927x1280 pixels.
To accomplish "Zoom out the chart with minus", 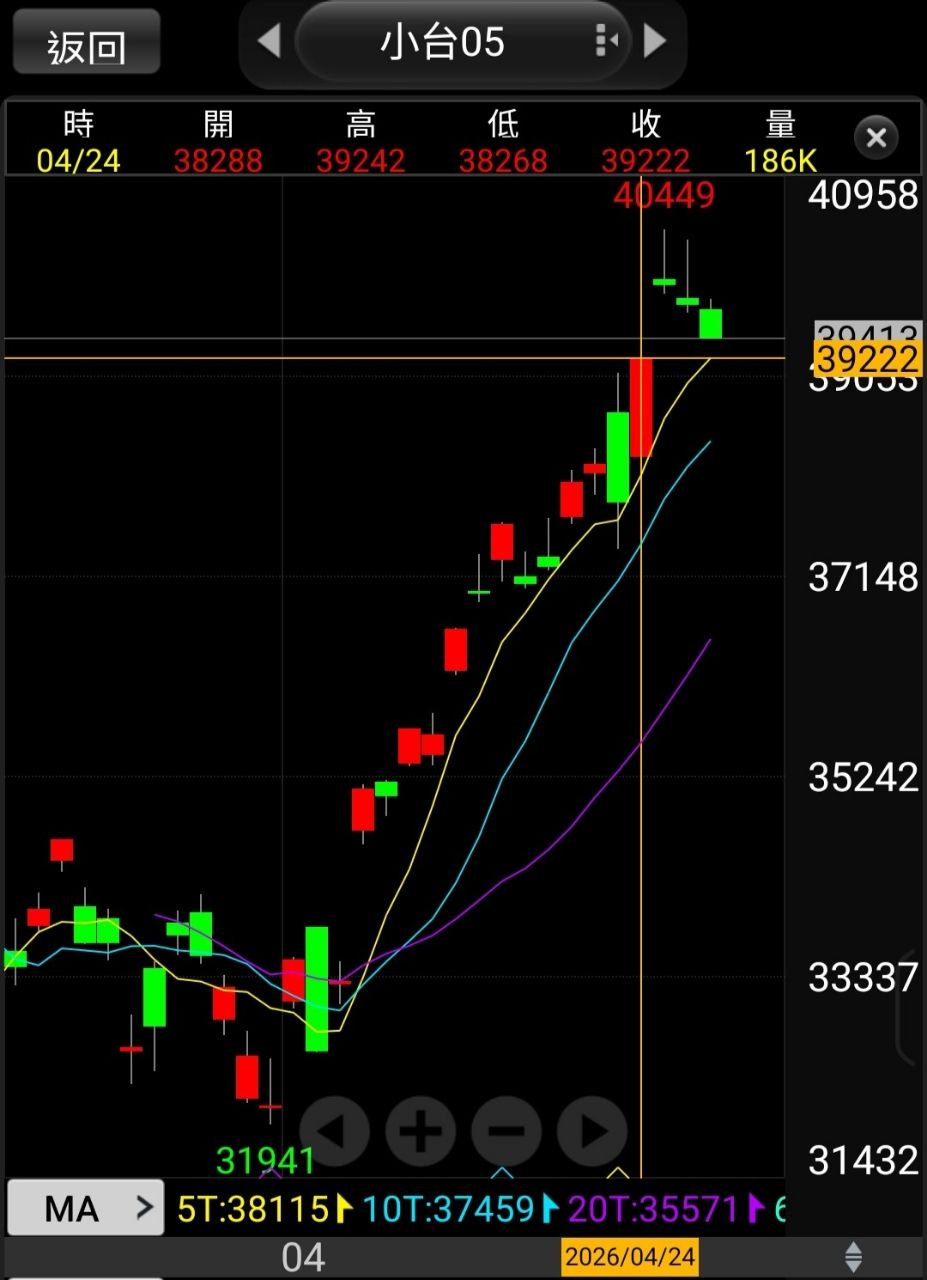I will pyautogui.click(x=506, y=1131).
